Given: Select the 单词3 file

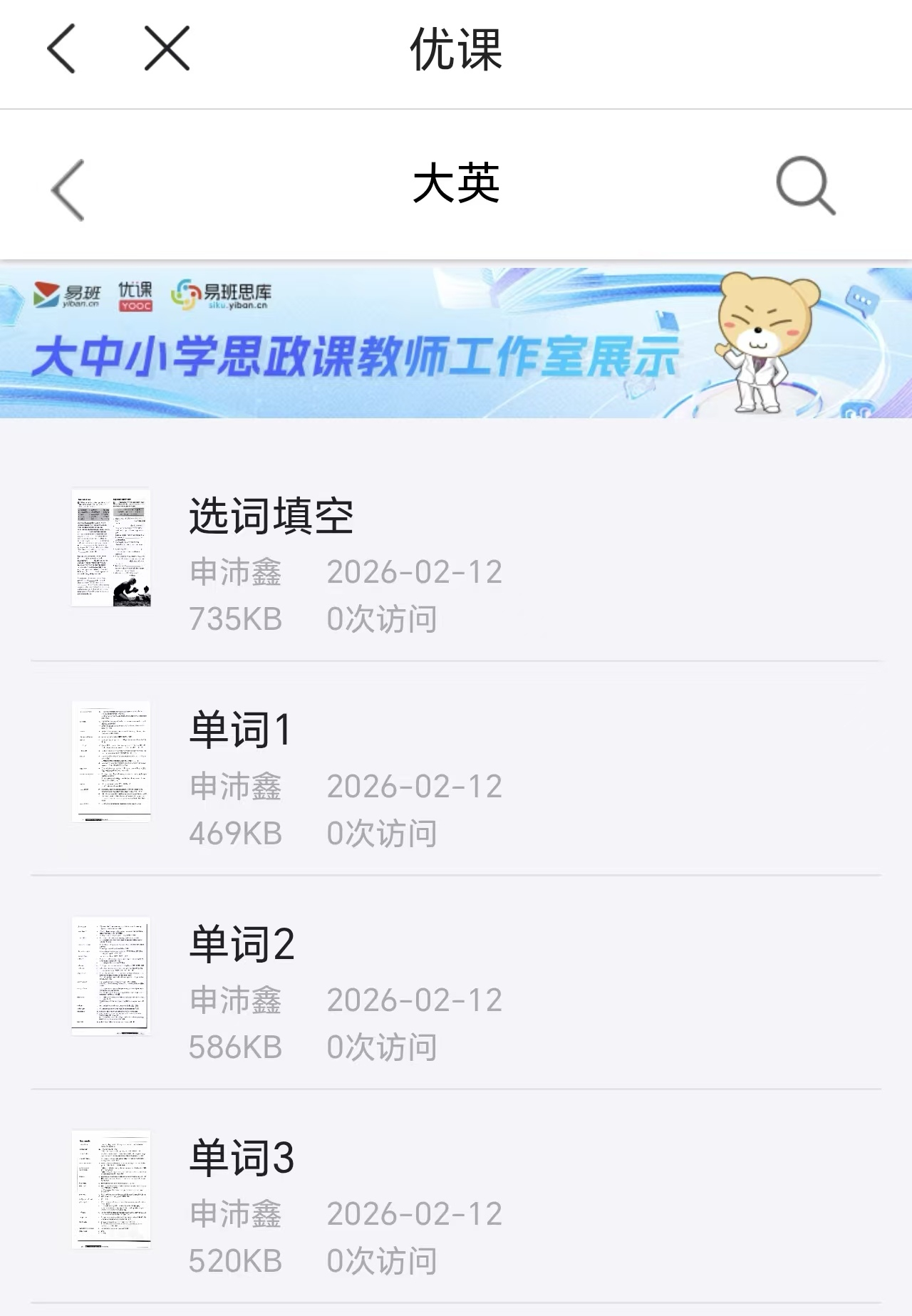Looking at the screenshot, I should coord(242,1158).
